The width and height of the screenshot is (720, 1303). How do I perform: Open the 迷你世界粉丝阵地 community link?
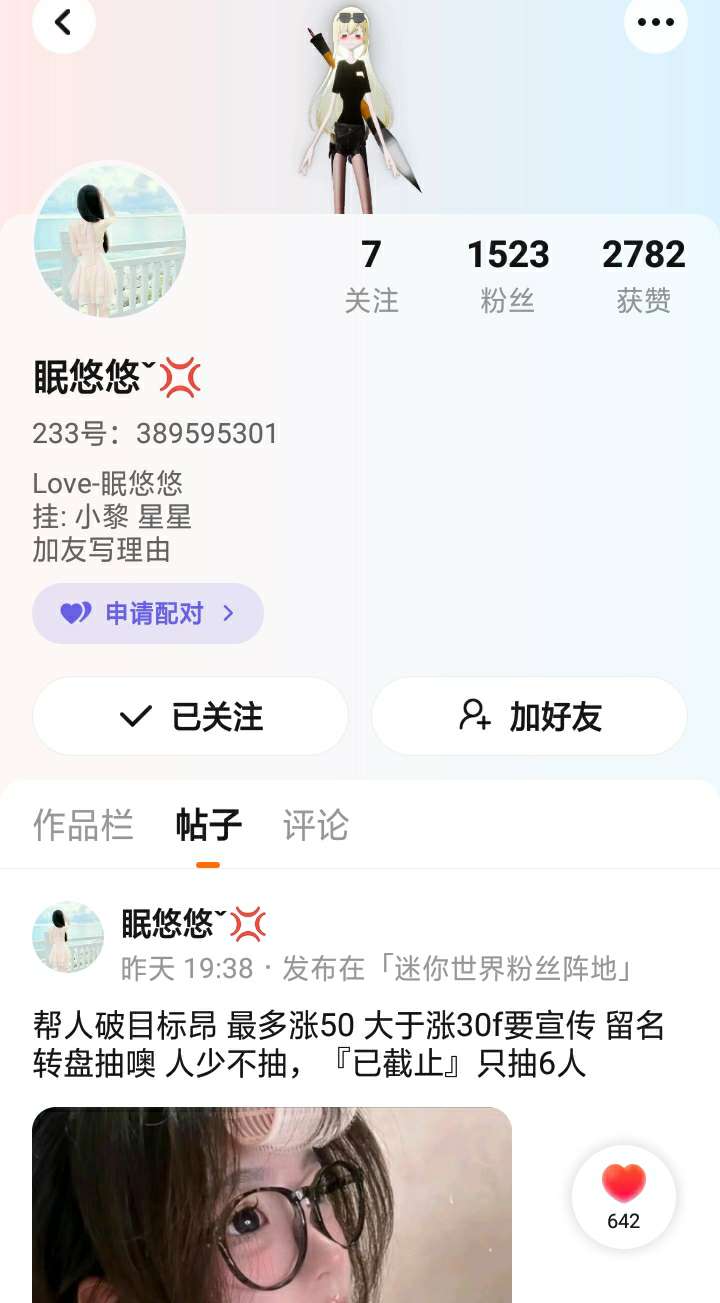510,968
